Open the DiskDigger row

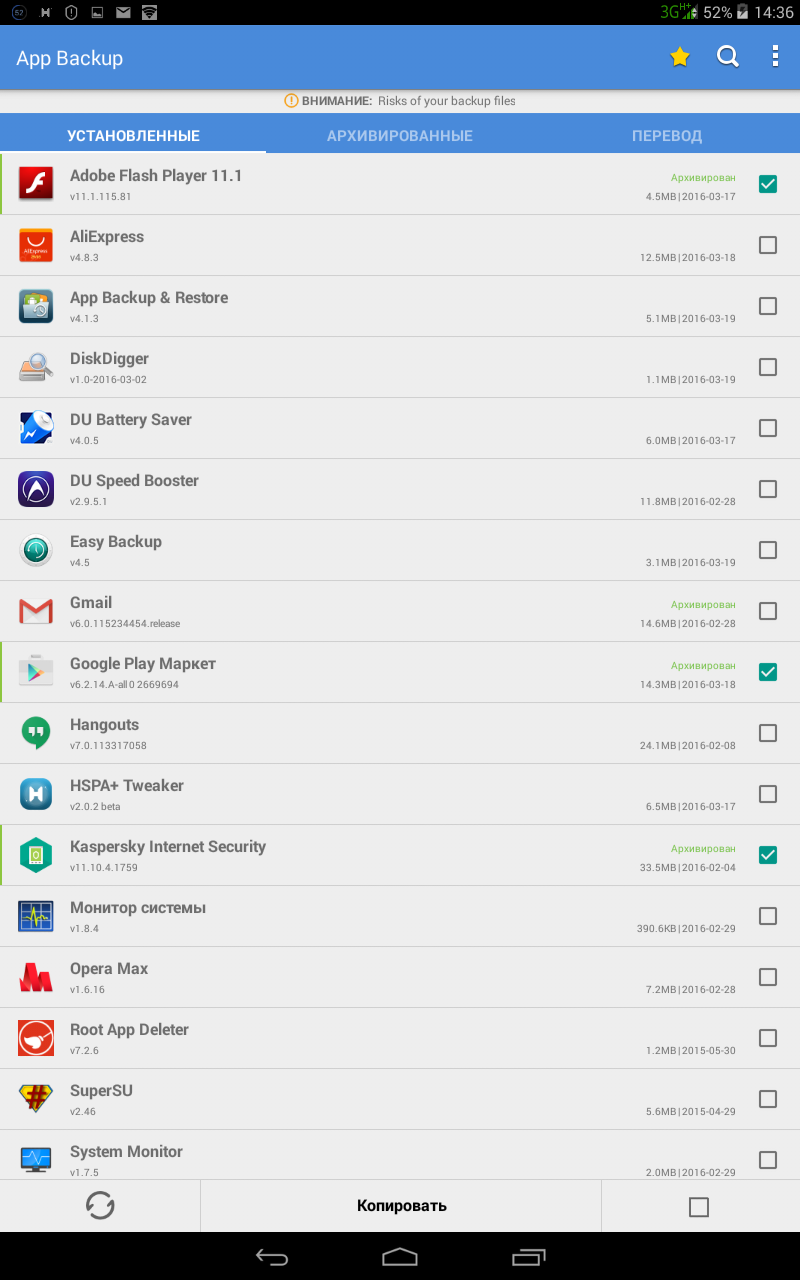pyautogui.click(x=300, y=367)
